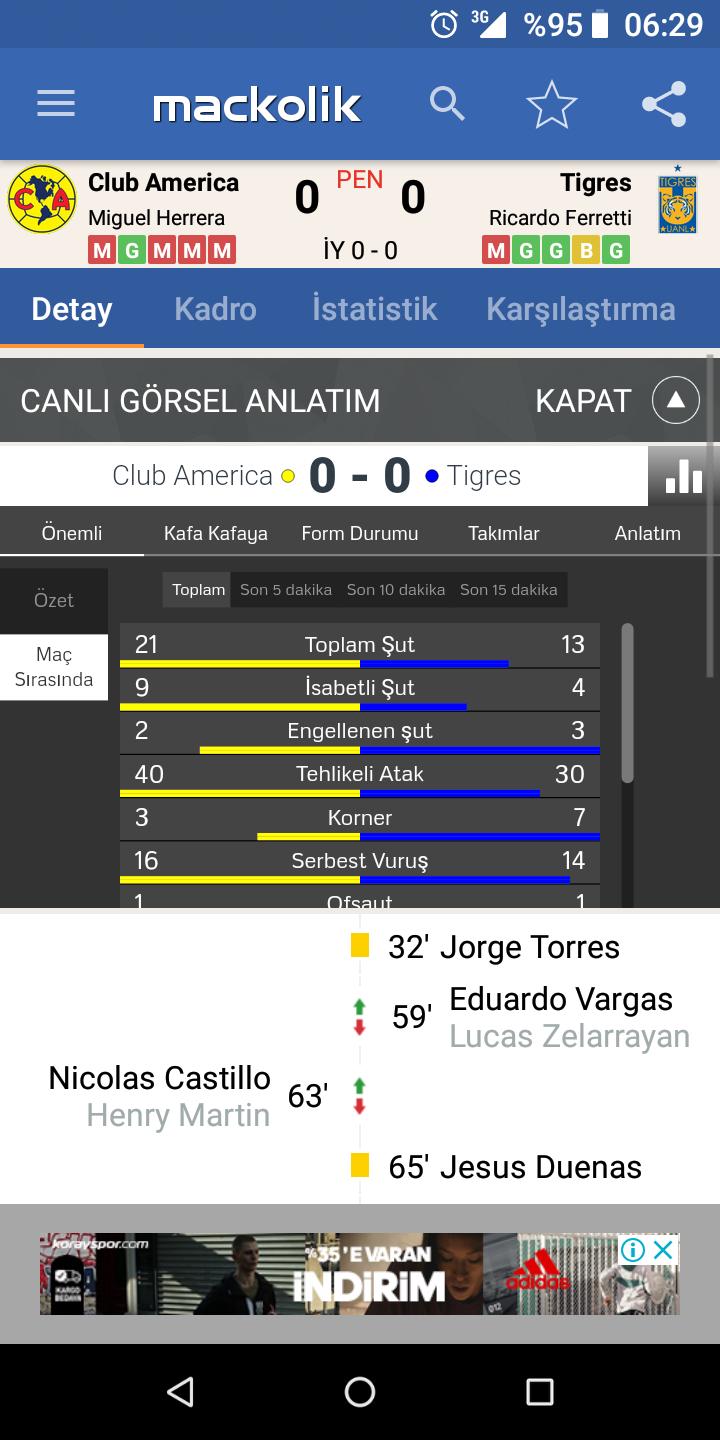Add match to favorites with star
720x1440 pixels.
click(x=552, y=104)
